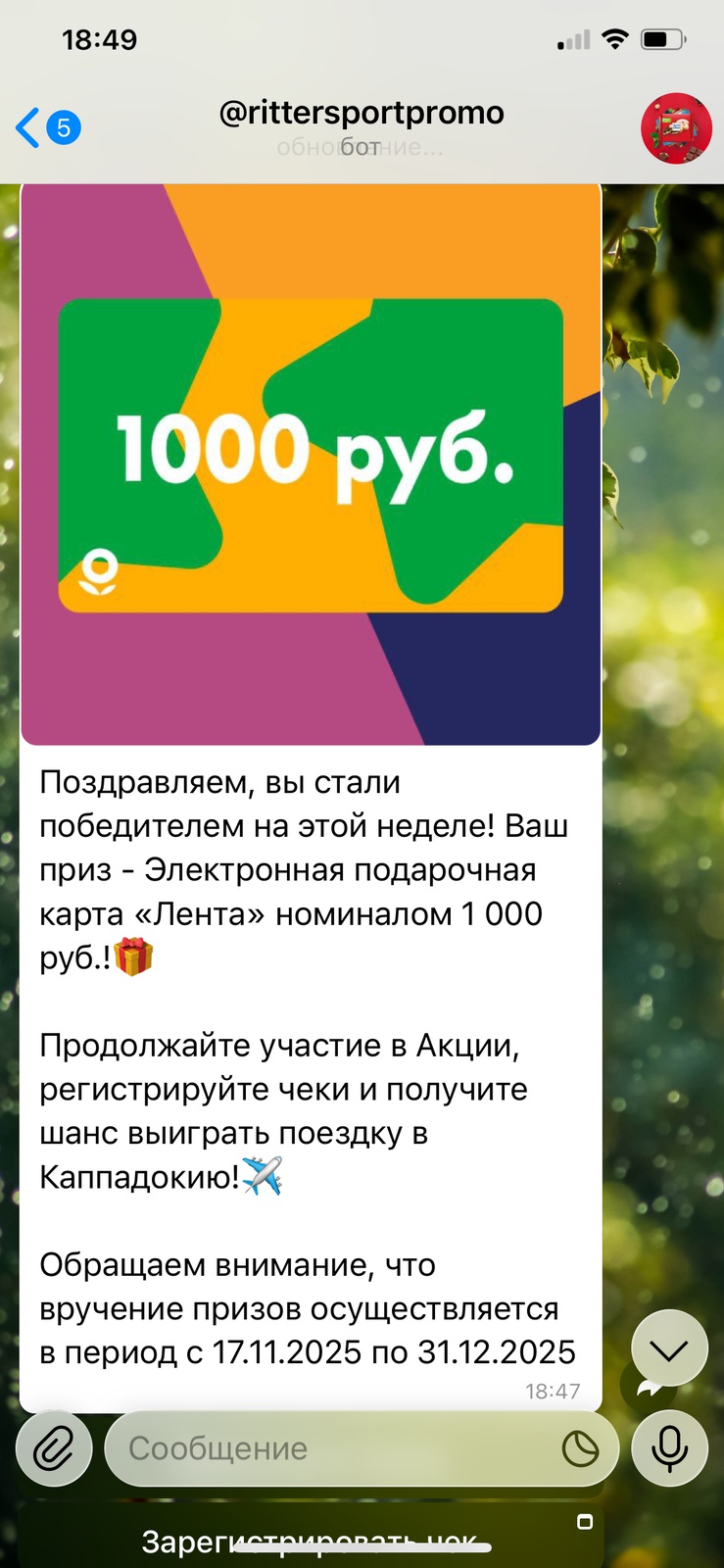The width and height of the screenshot is (724, 1568).
Task: View the 1000 руб. gift card image
Action: tap(311, 464)
